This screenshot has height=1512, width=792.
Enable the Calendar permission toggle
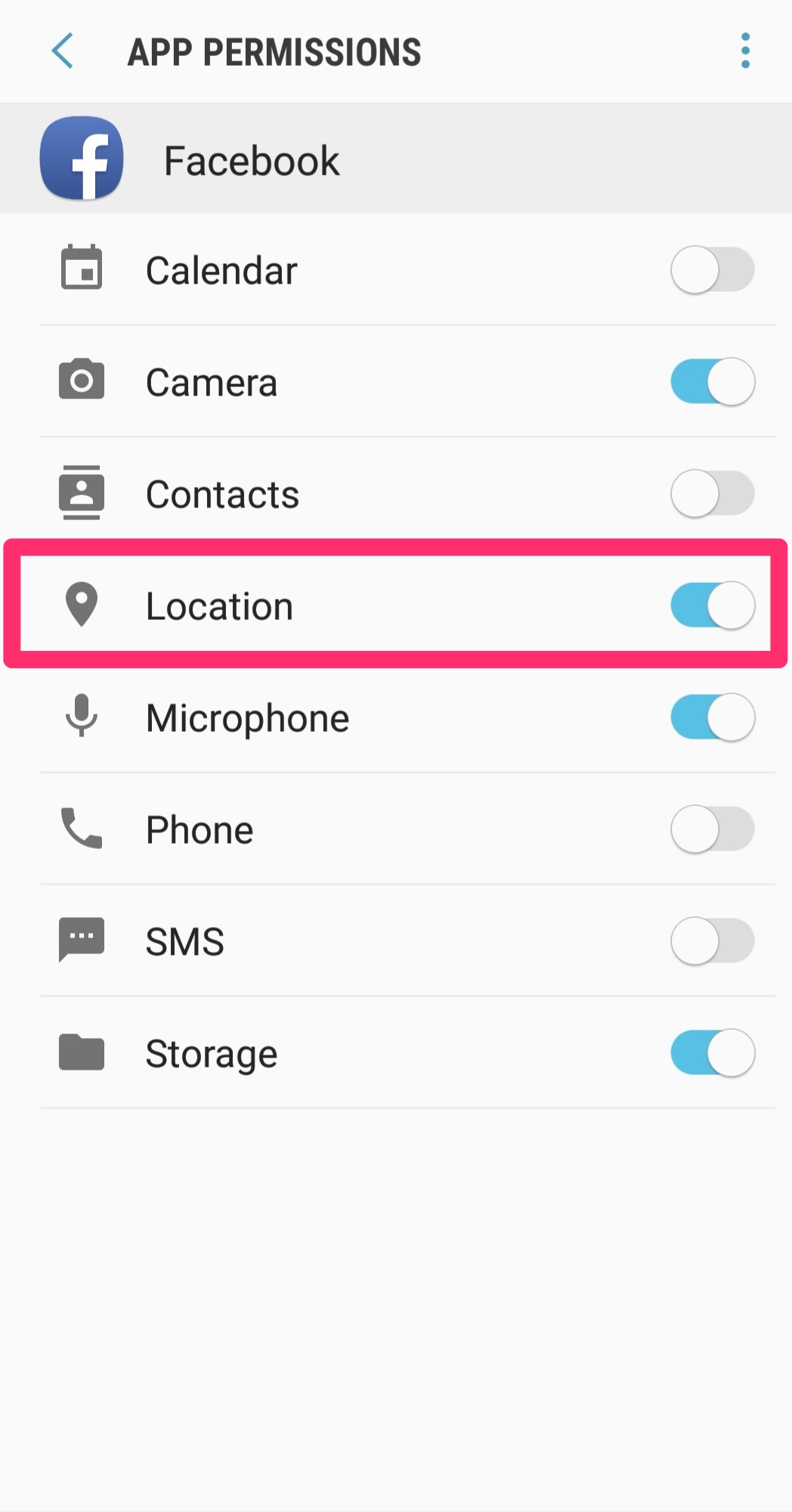(712, 268)
